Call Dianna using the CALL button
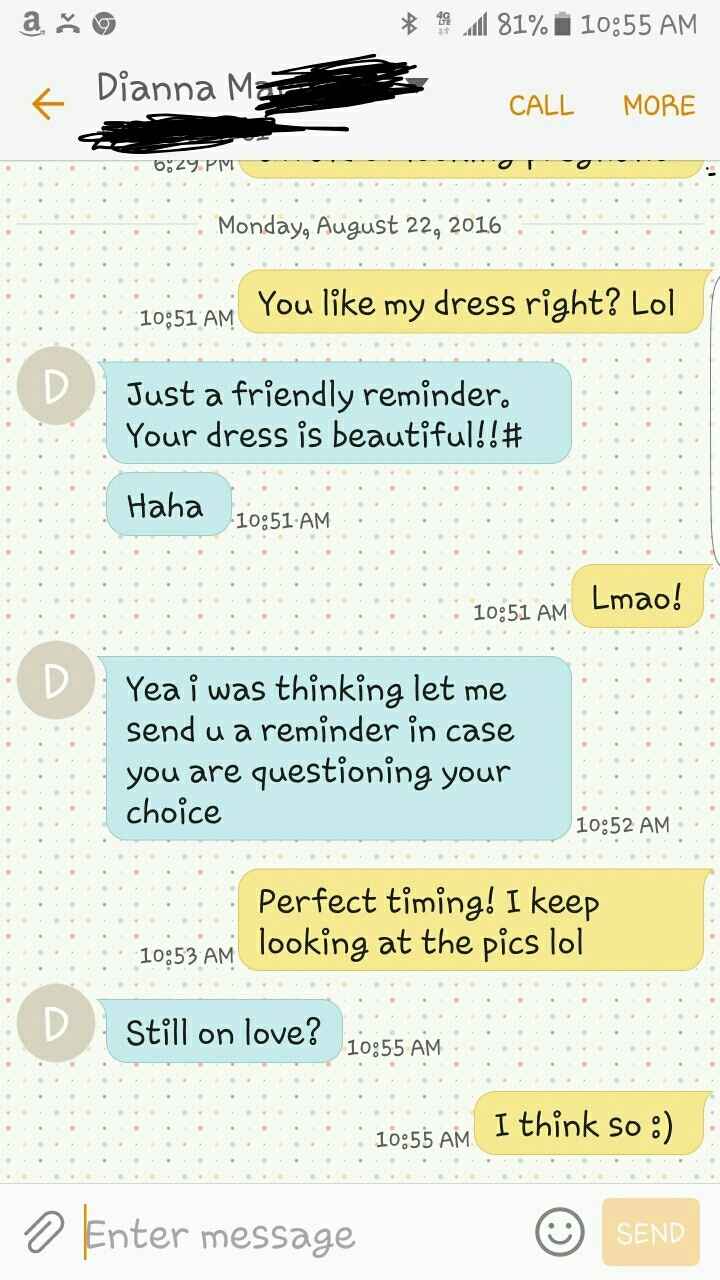The width and height of the screenshot is (720, 1280). pyautogui.click(x=541, y=106)
